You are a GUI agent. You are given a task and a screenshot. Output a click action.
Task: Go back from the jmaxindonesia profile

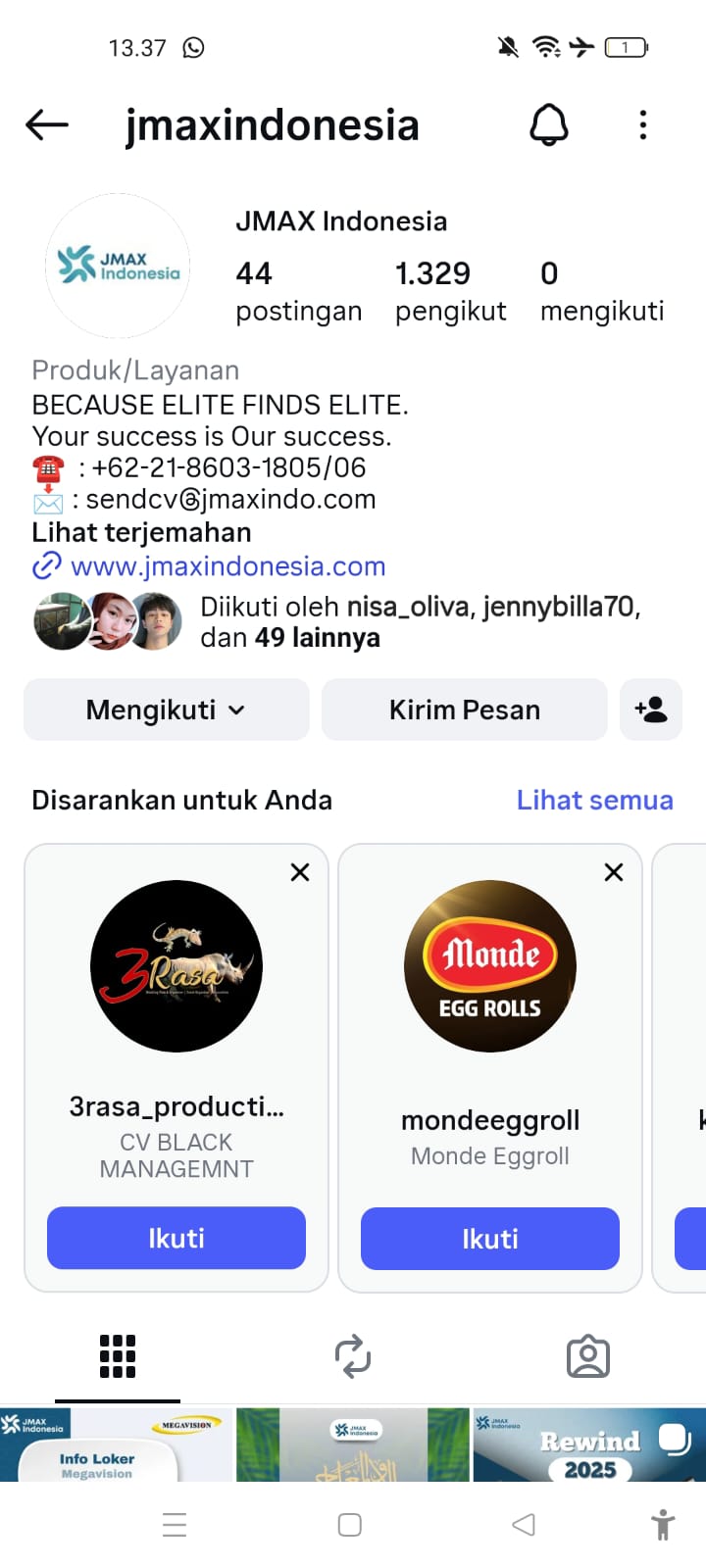coord(46,124)
